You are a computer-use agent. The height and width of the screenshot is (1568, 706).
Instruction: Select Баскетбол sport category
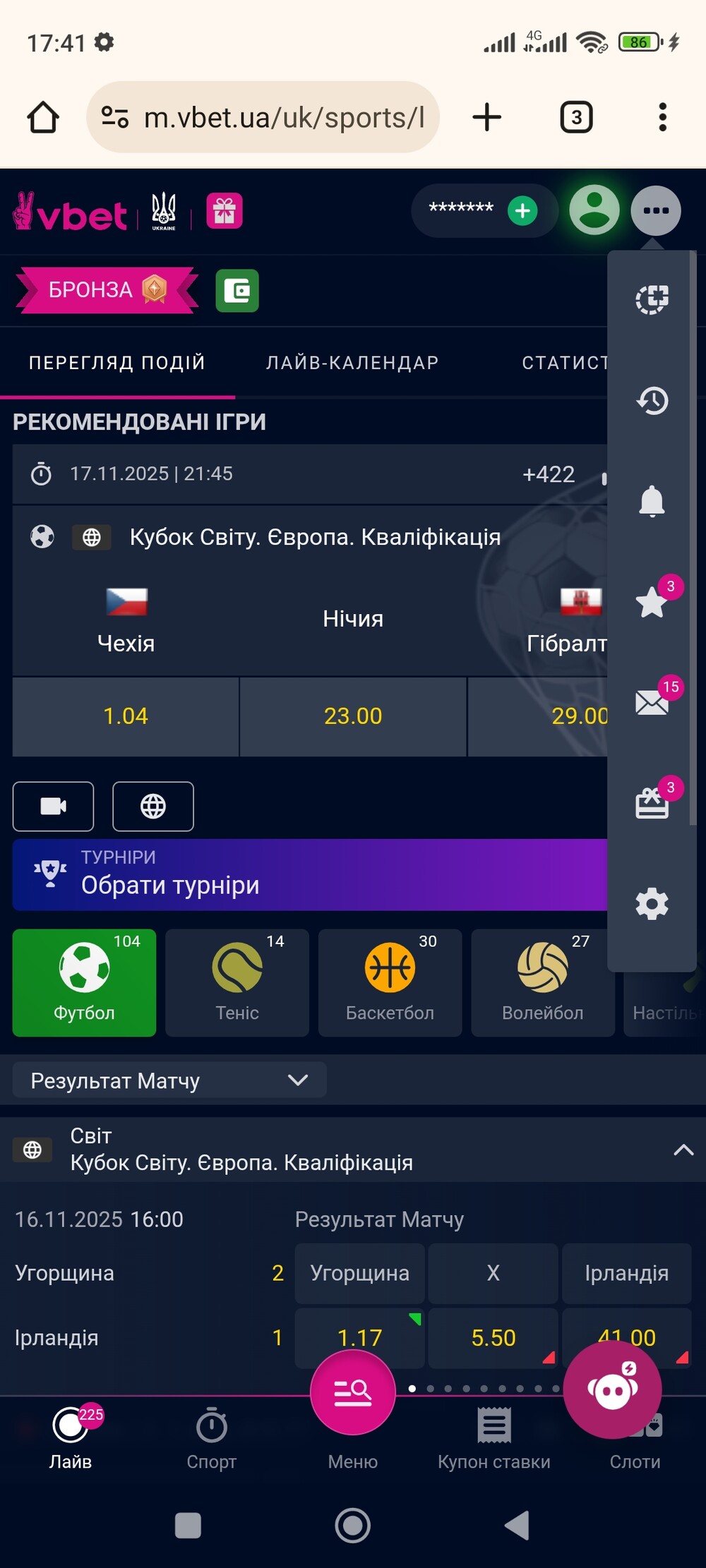(x=390, y=982)
